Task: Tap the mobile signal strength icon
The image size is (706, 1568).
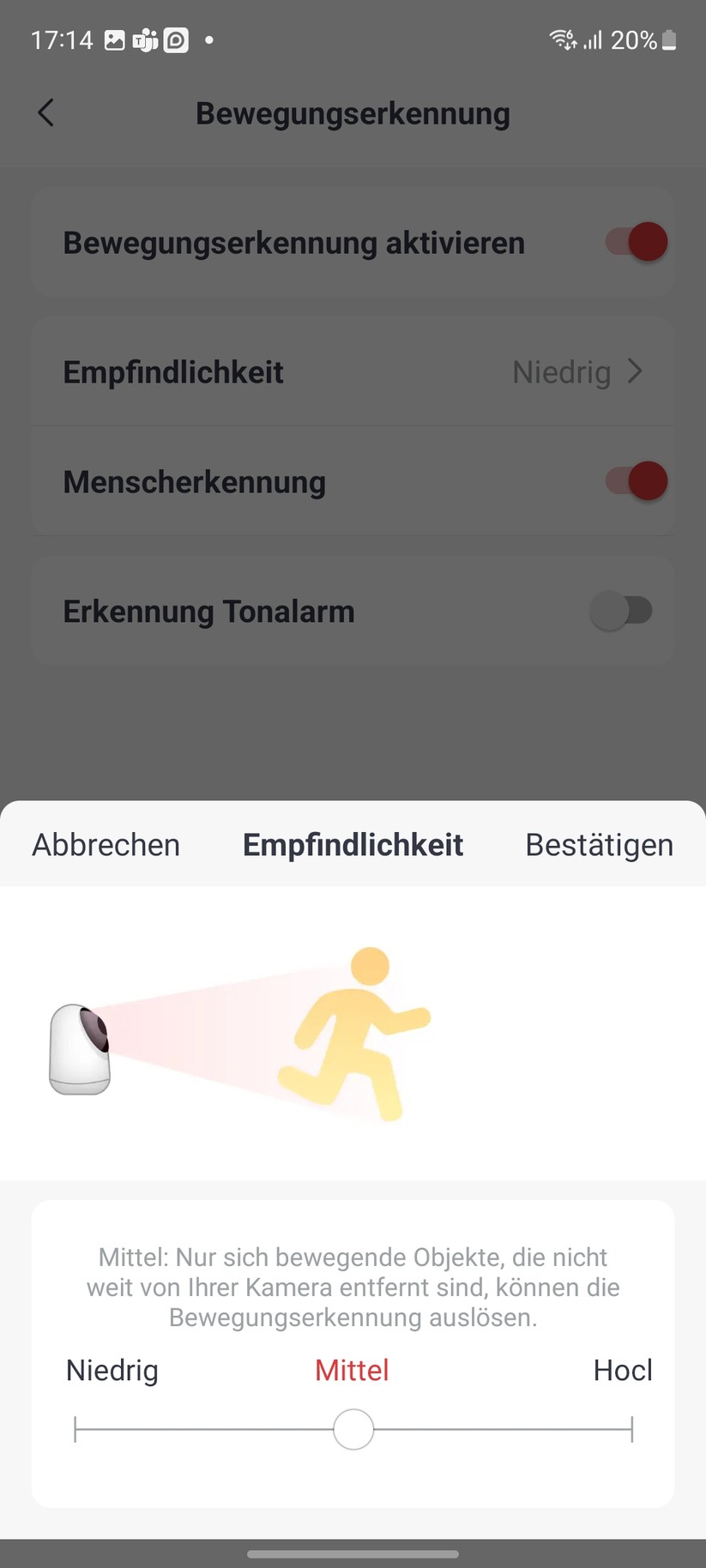Action: point(592,39)
